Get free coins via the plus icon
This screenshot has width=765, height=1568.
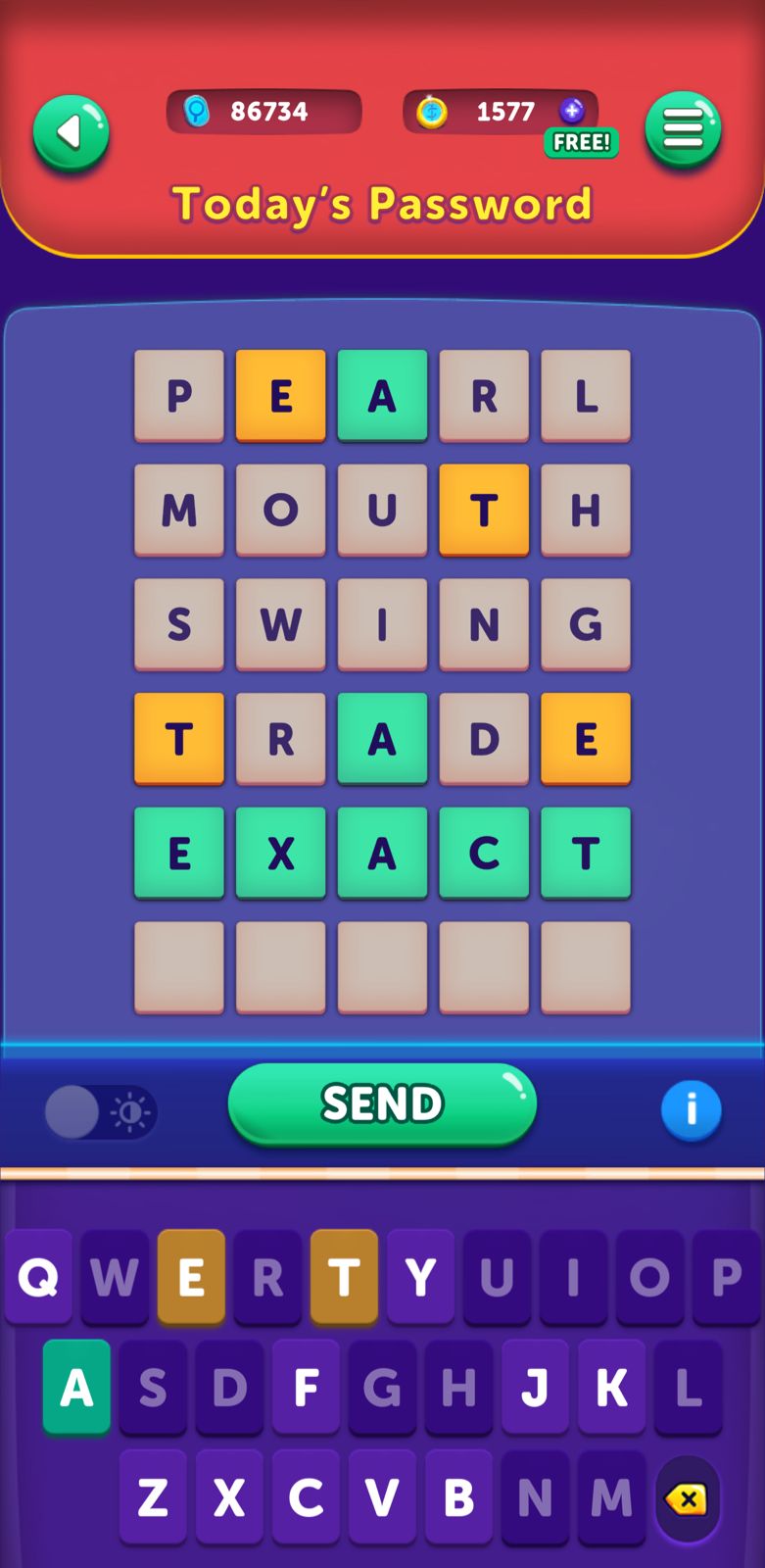coord(572,111)
